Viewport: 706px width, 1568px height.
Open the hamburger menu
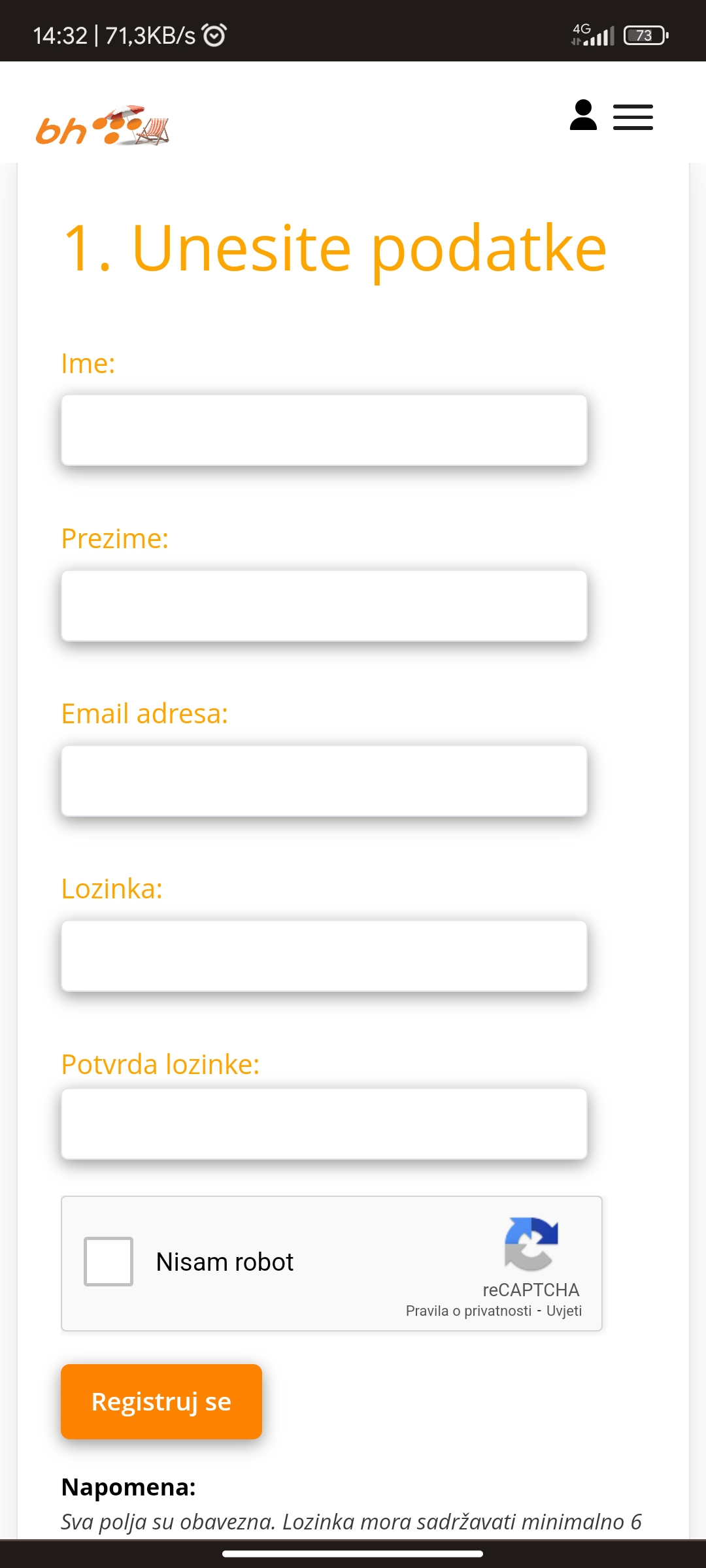pos(633,117)
